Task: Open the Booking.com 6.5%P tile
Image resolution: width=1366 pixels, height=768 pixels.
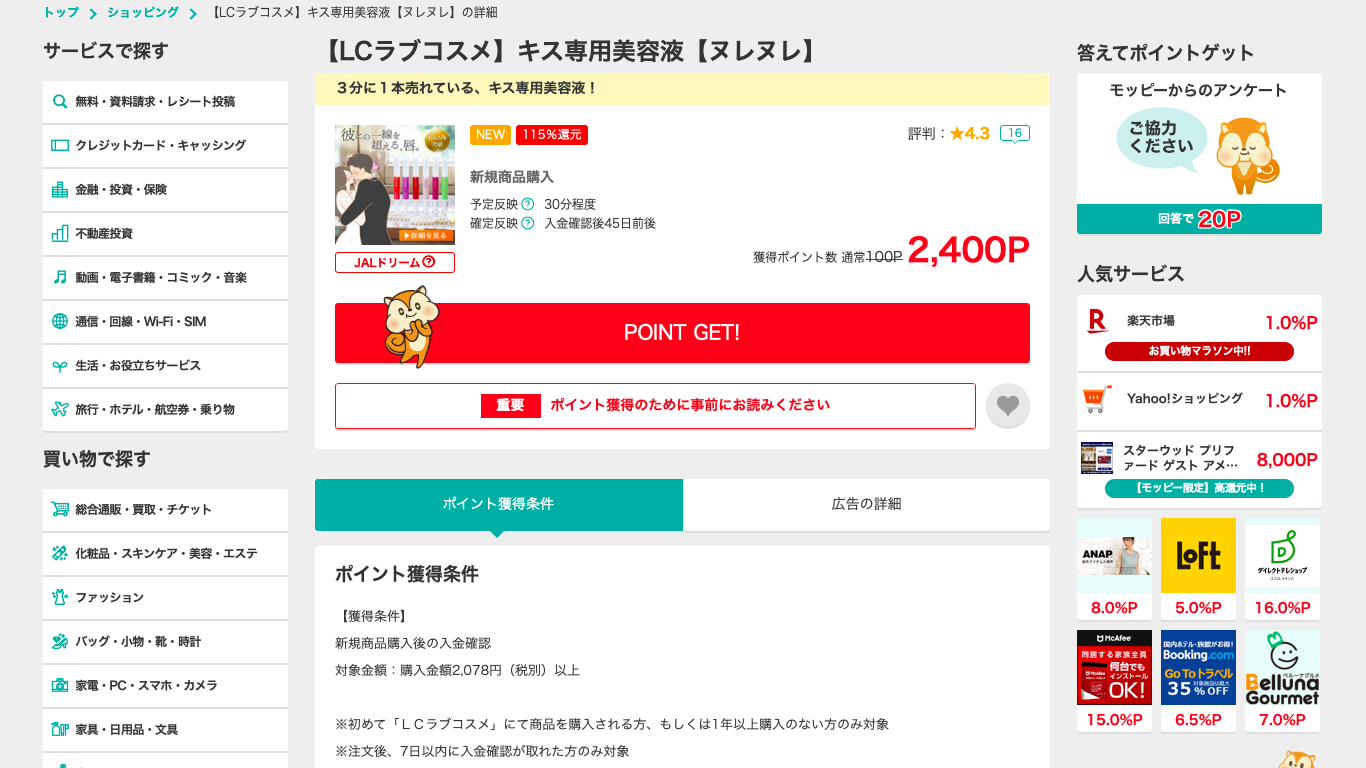Action: pos(1198,680)
